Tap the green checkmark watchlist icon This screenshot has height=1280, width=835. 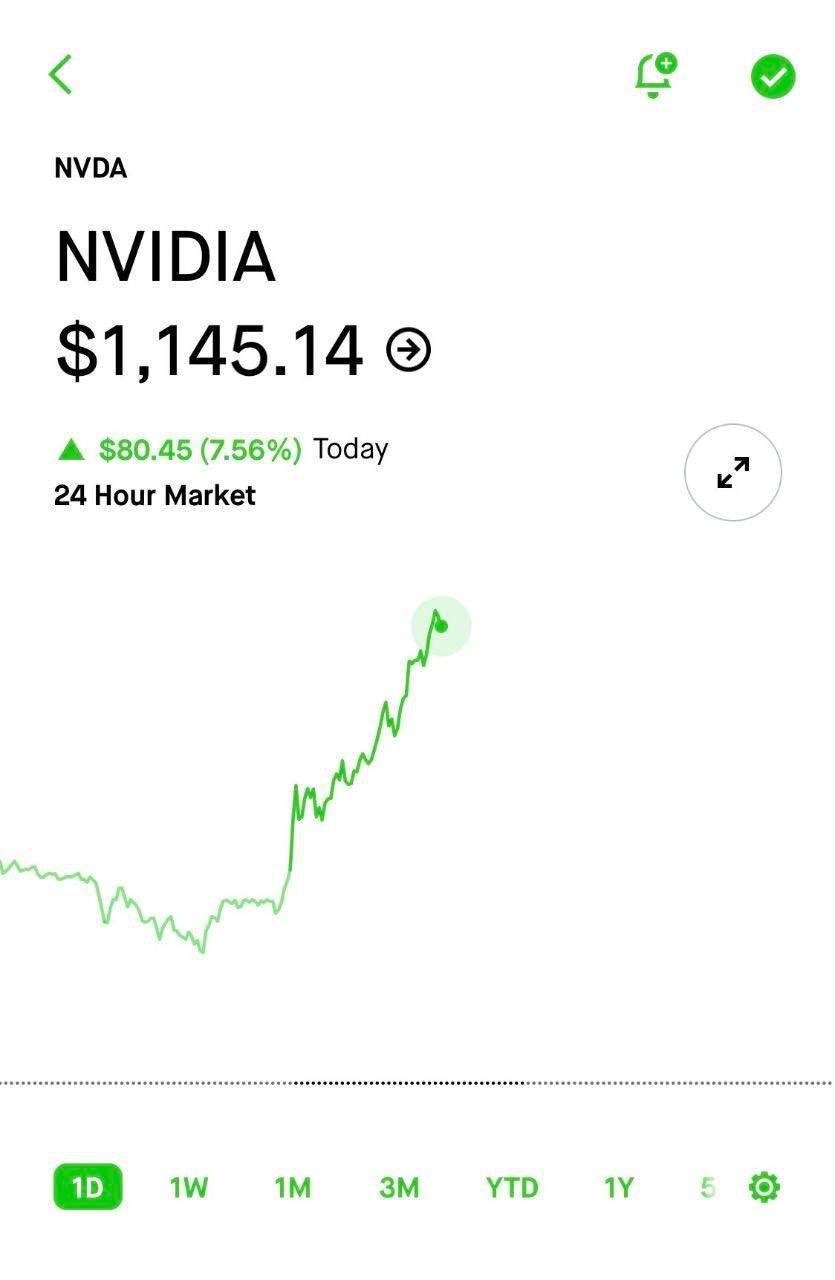tap(773, 76)
